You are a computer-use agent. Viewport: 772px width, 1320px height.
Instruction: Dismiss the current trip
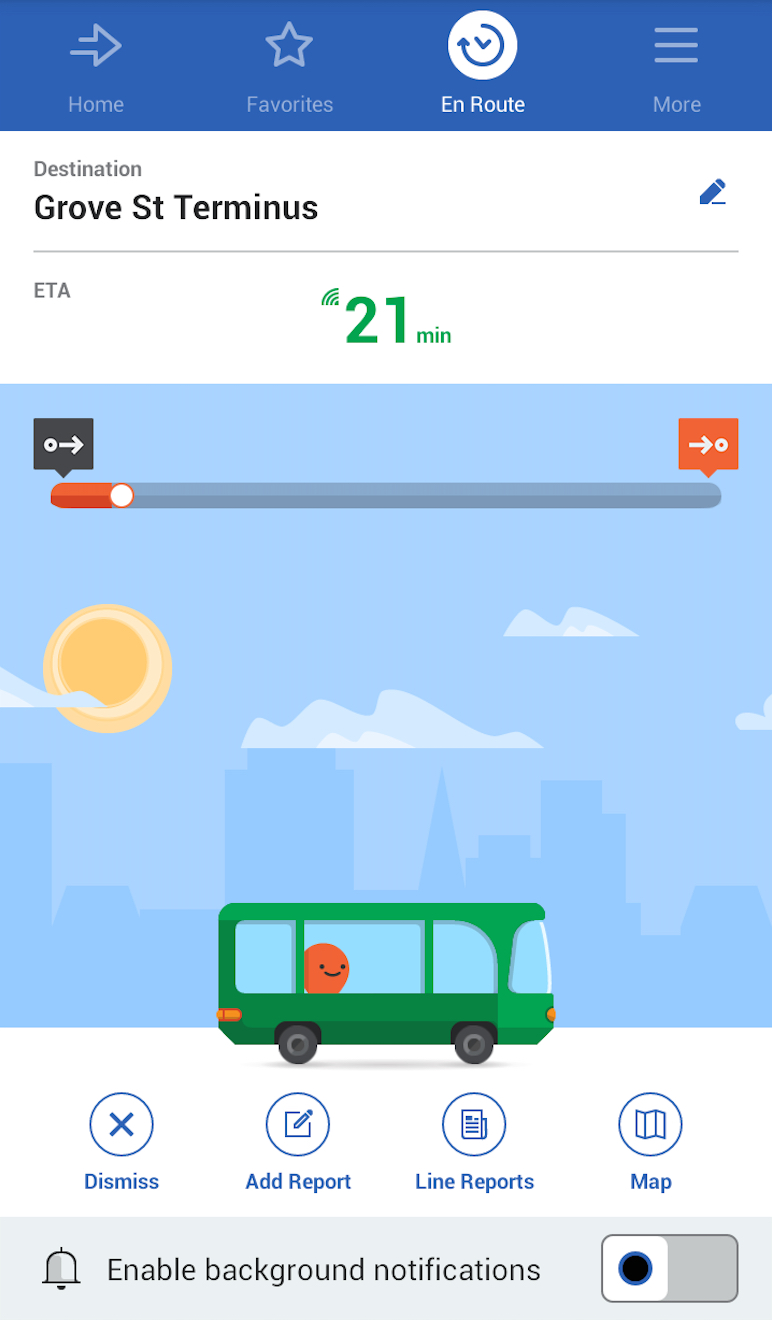tap(121, 1141)
